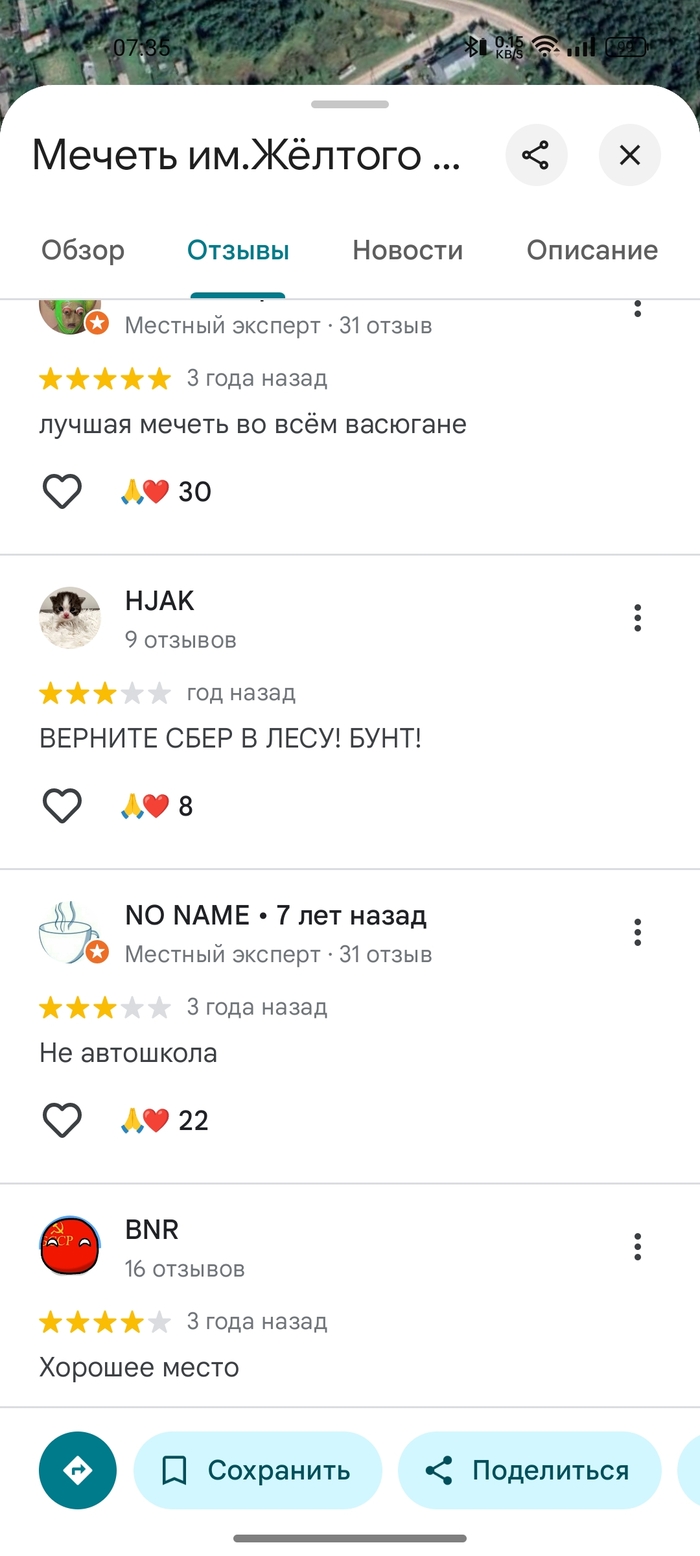
Task: Tap the Поделиться chip
Action: [529, 1470]
